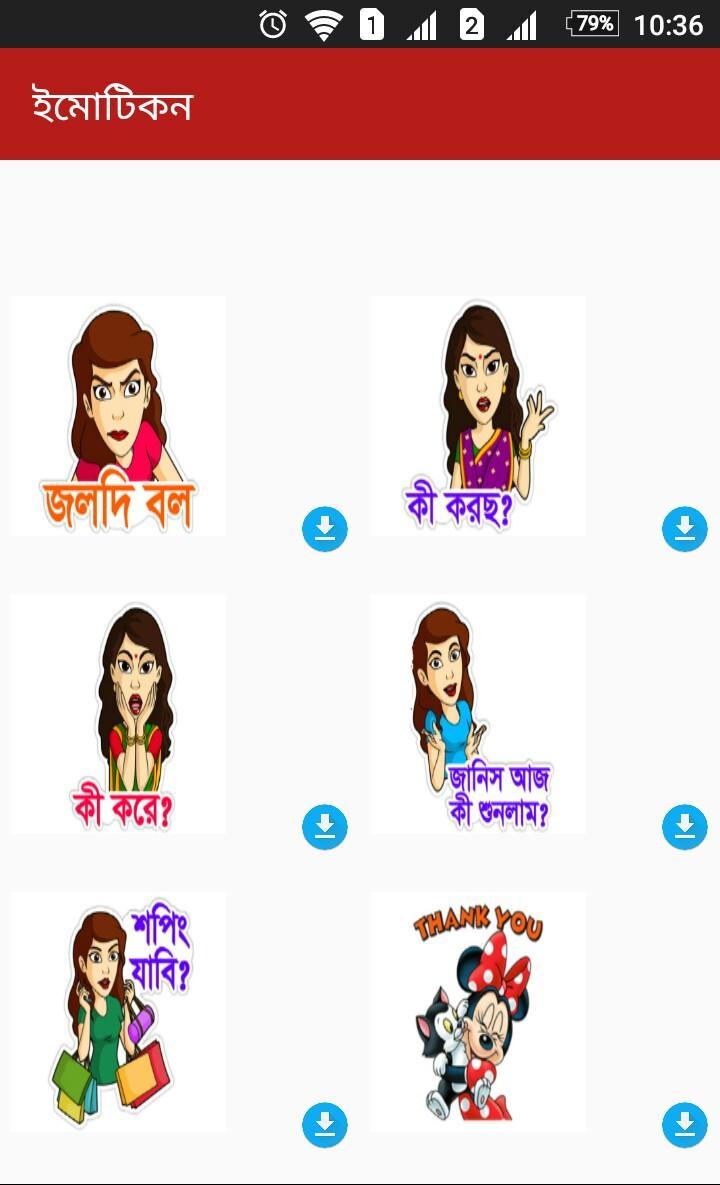Open the 'জলদি বল' sticker tile

coord(118,416)
